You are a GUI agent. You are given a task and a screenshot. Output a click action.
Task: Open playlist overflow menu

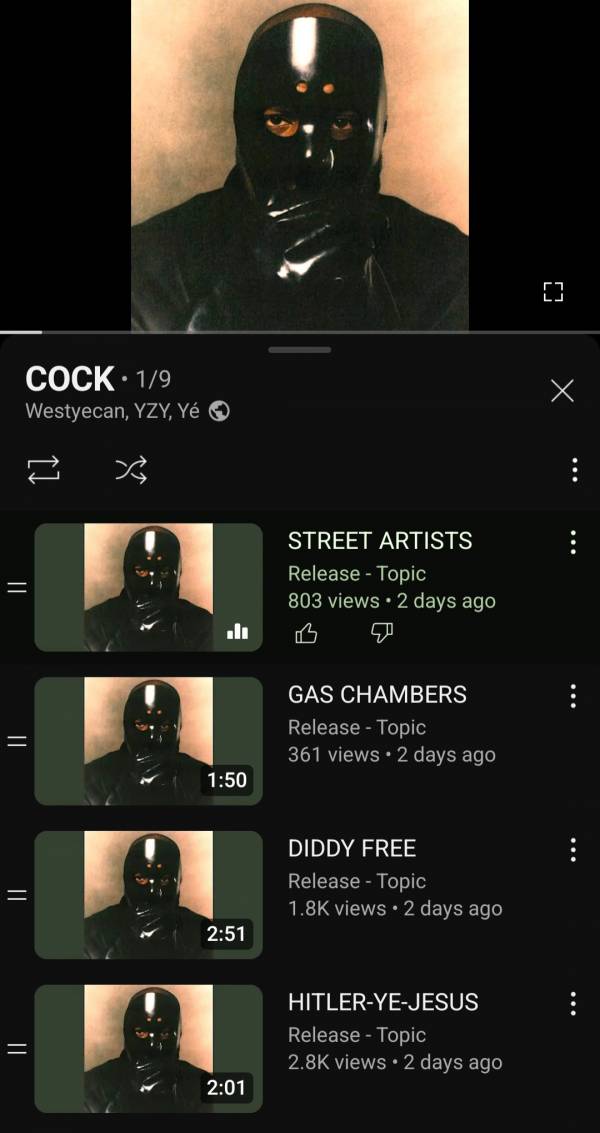pos(574,469)
